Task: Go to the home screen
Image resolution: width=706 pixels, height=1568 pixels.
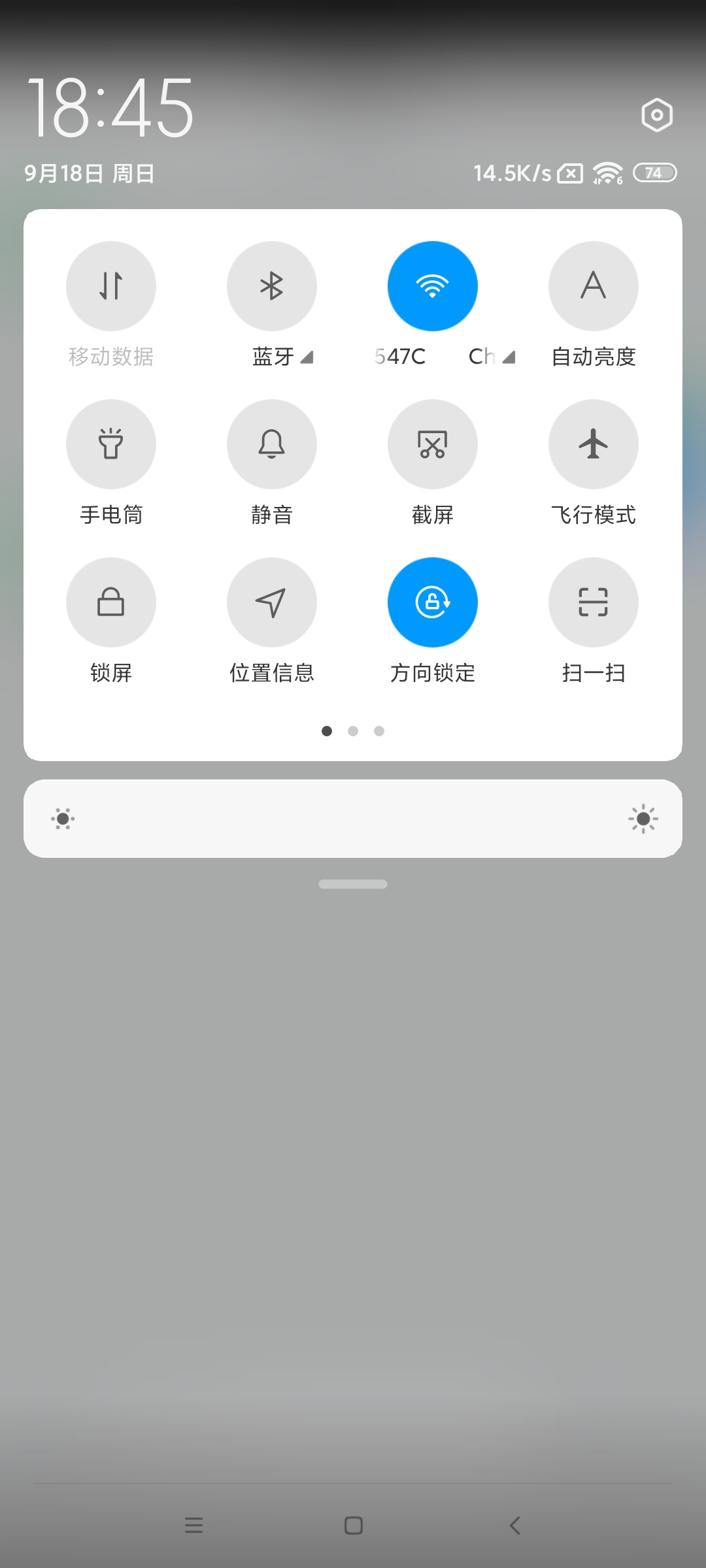Action: (x=354, y=1526)
